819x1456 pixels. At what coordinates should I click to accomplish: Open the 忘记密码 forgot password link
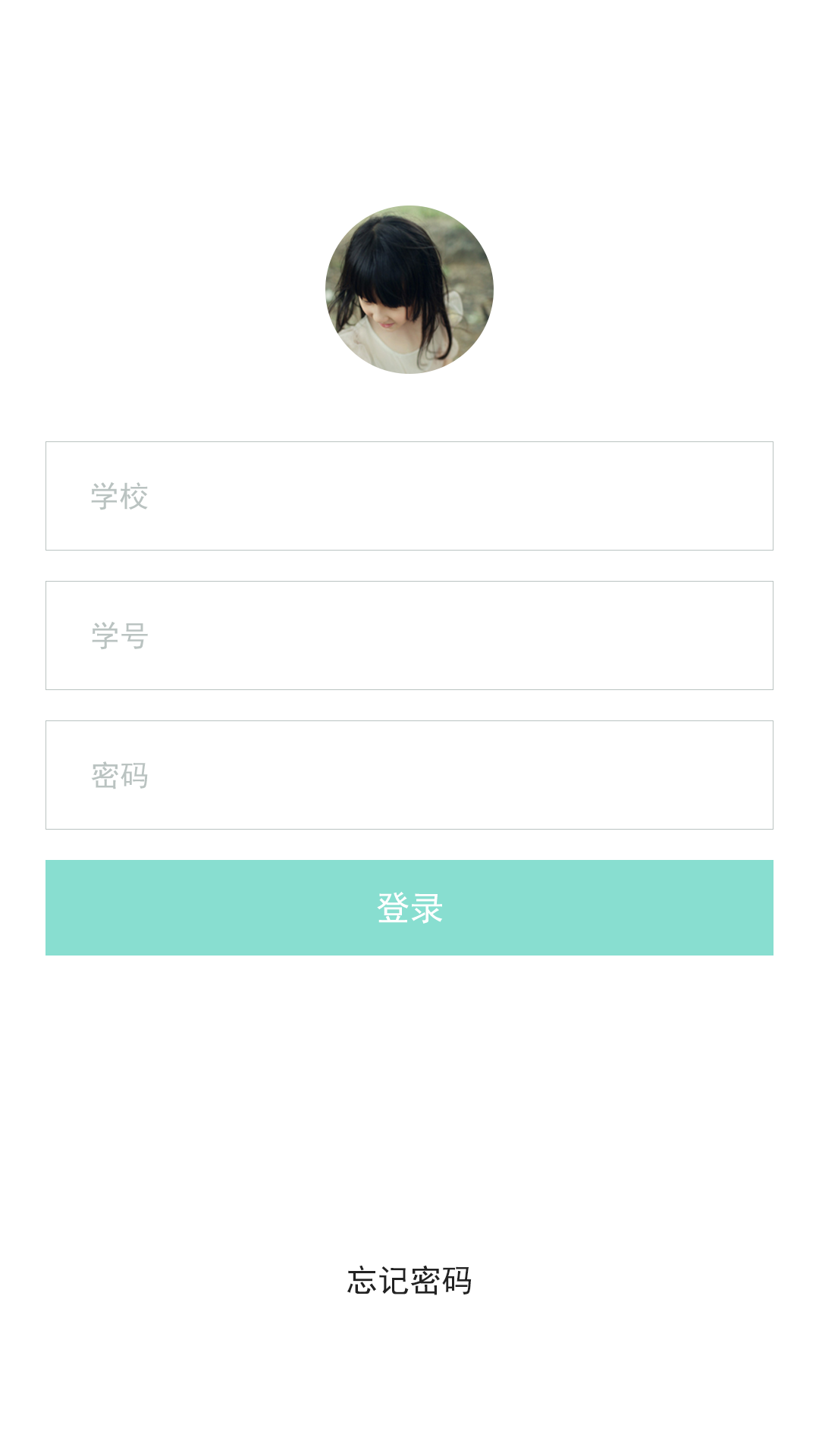[x=409, y=1281]
